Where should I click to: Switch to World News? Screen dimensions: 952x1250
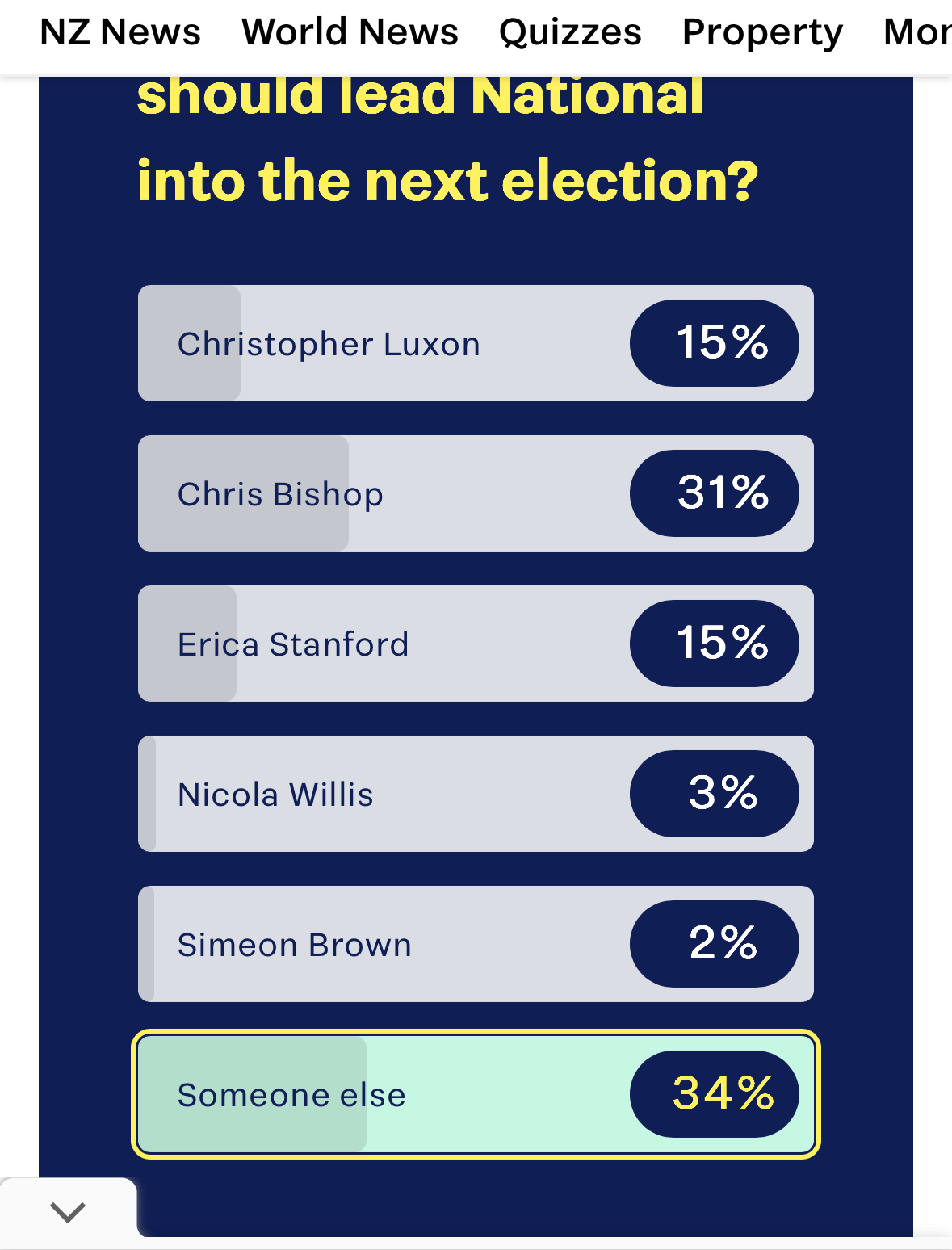[350, 32]
